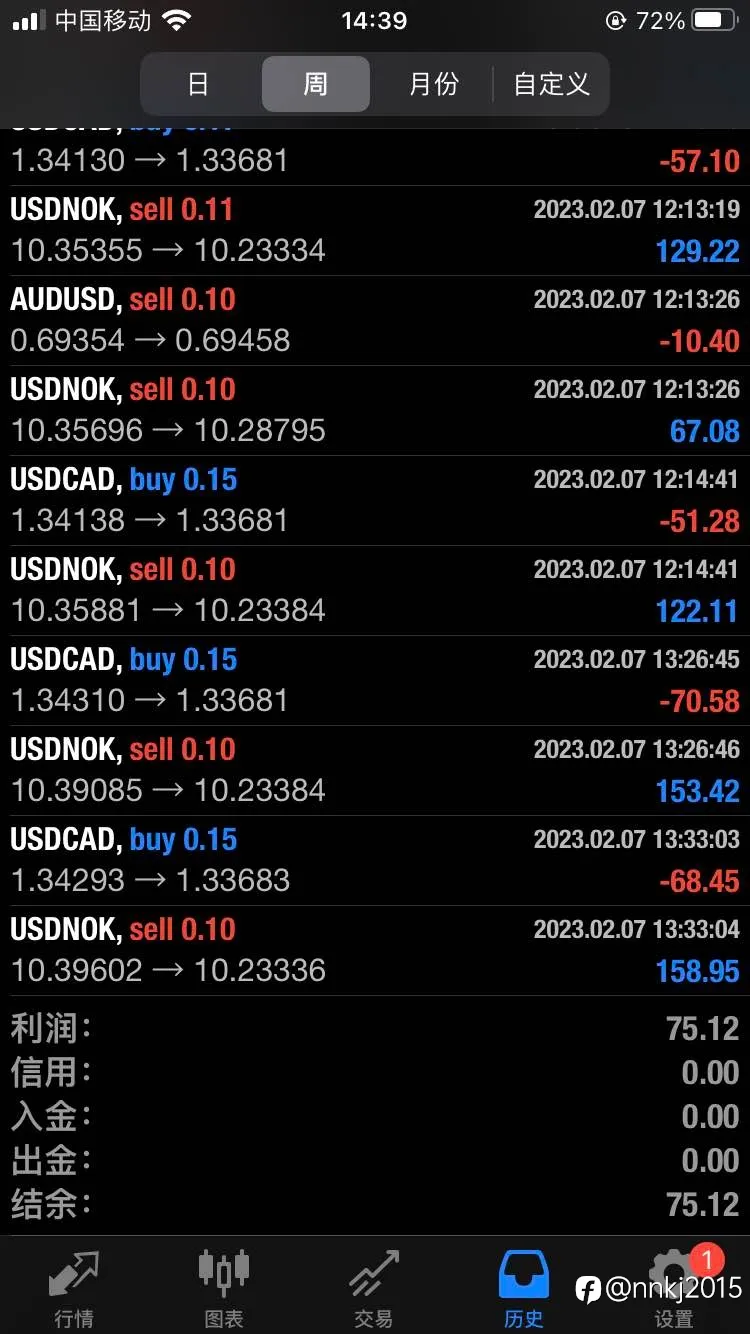Open the USDCAD trade with -70.58 loss
The height and width of the screenshot is (1334, 750).
pyautogui.click(x=375, y=681)
